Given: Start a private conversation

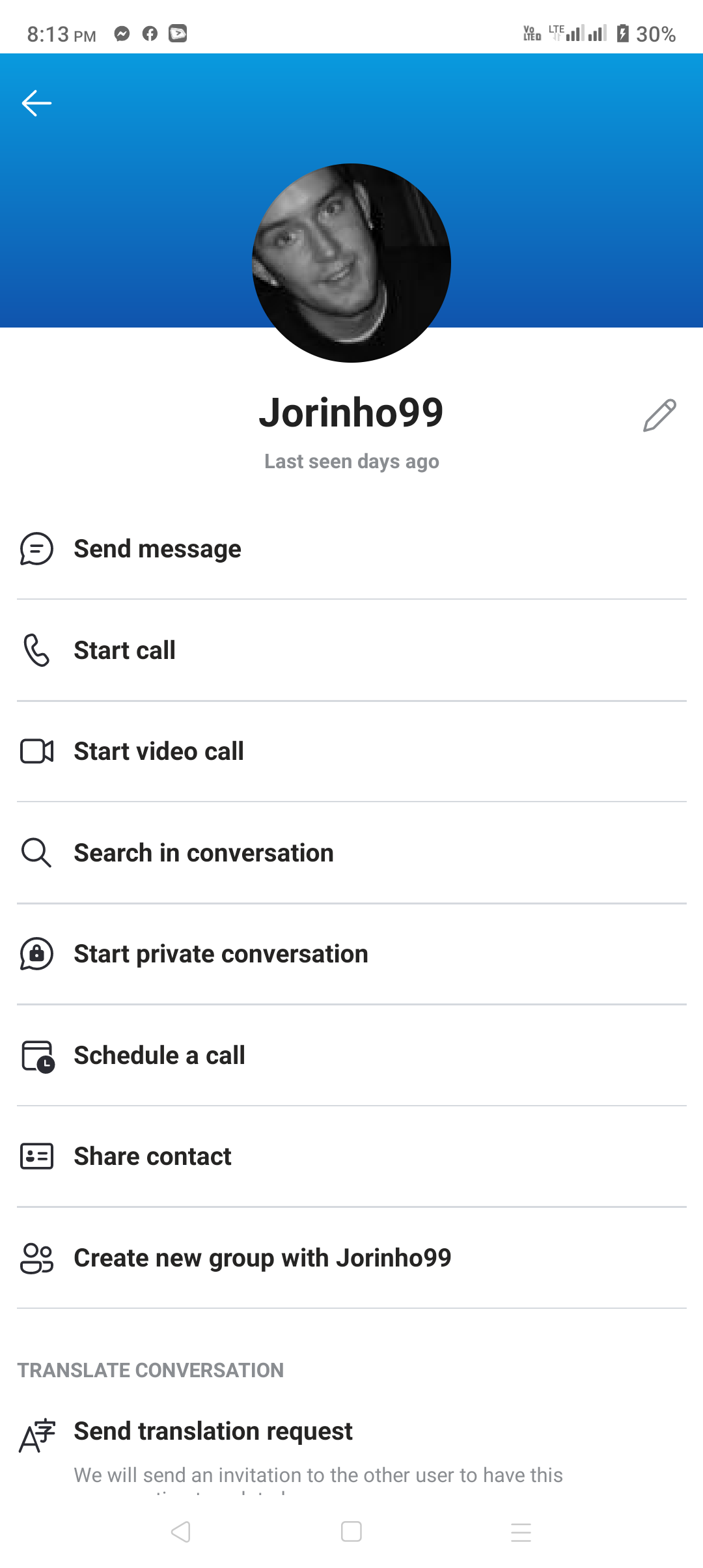Looking at the screenshot, I should pos(351,954).
